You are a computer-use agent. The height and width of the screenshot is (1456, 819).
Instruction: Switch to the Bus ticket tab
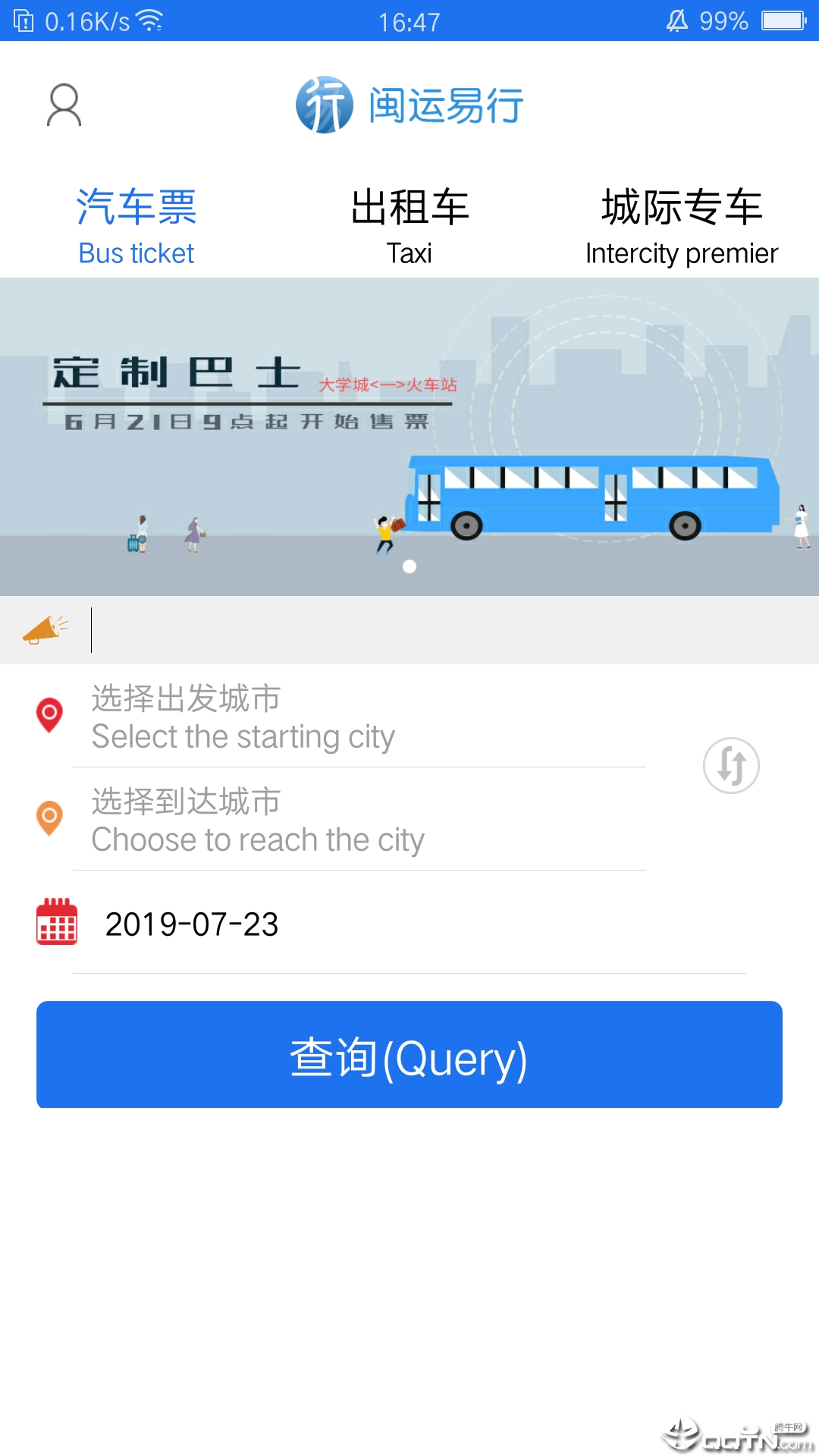[x=136, y=226]
